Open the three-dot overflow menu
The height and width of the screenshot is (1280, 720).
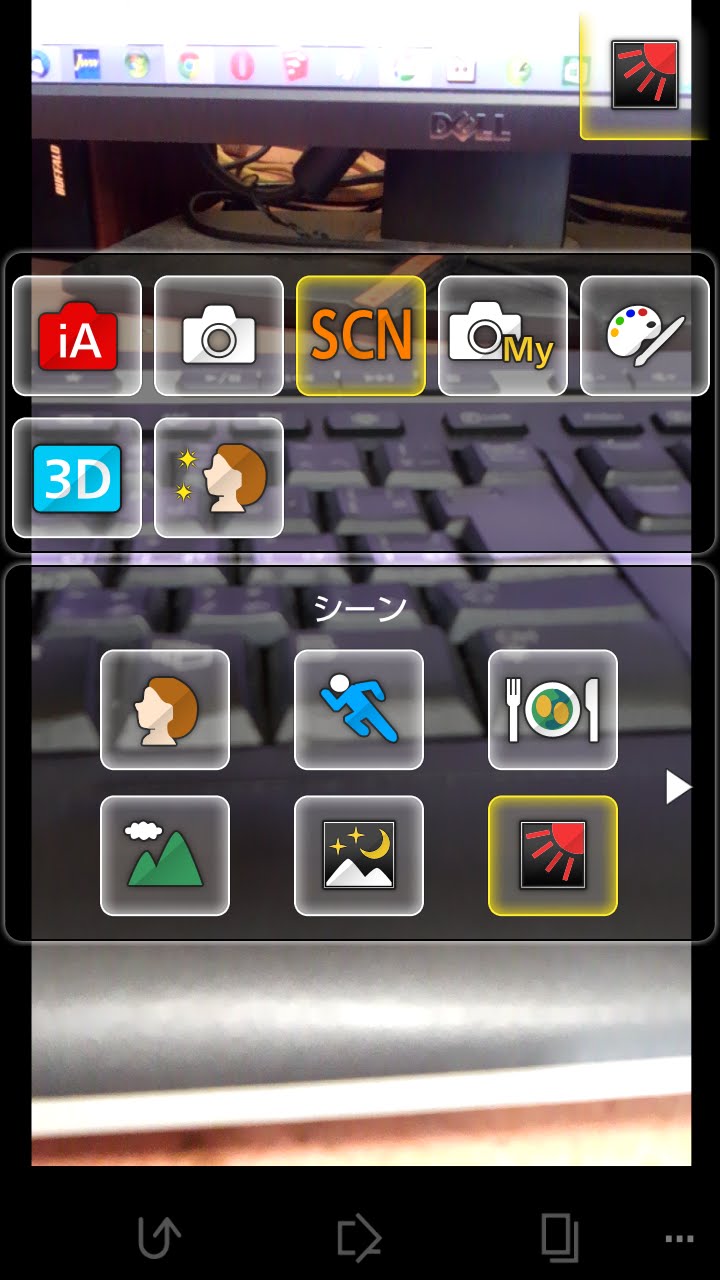coord(679,1239)
